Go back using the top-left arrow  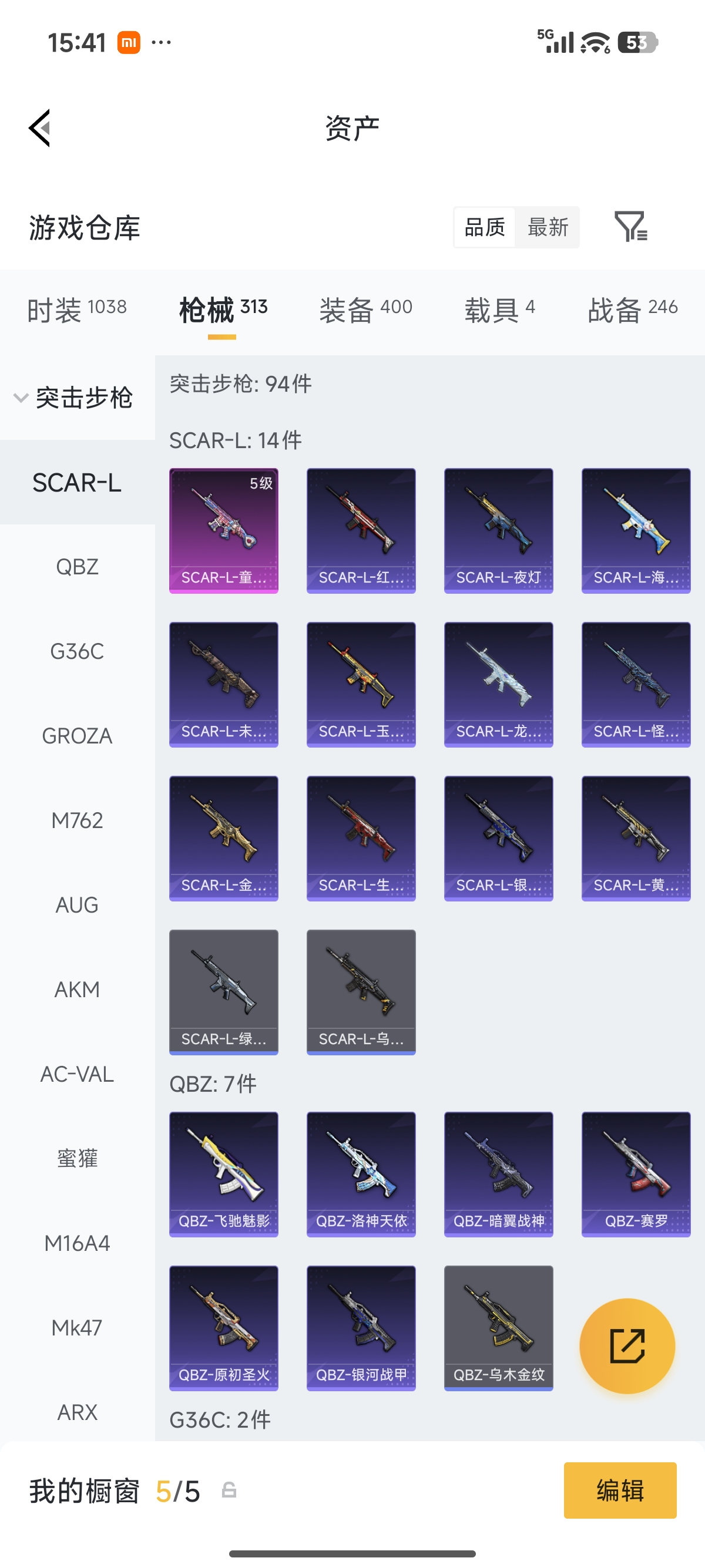click(x=39, y=128)
